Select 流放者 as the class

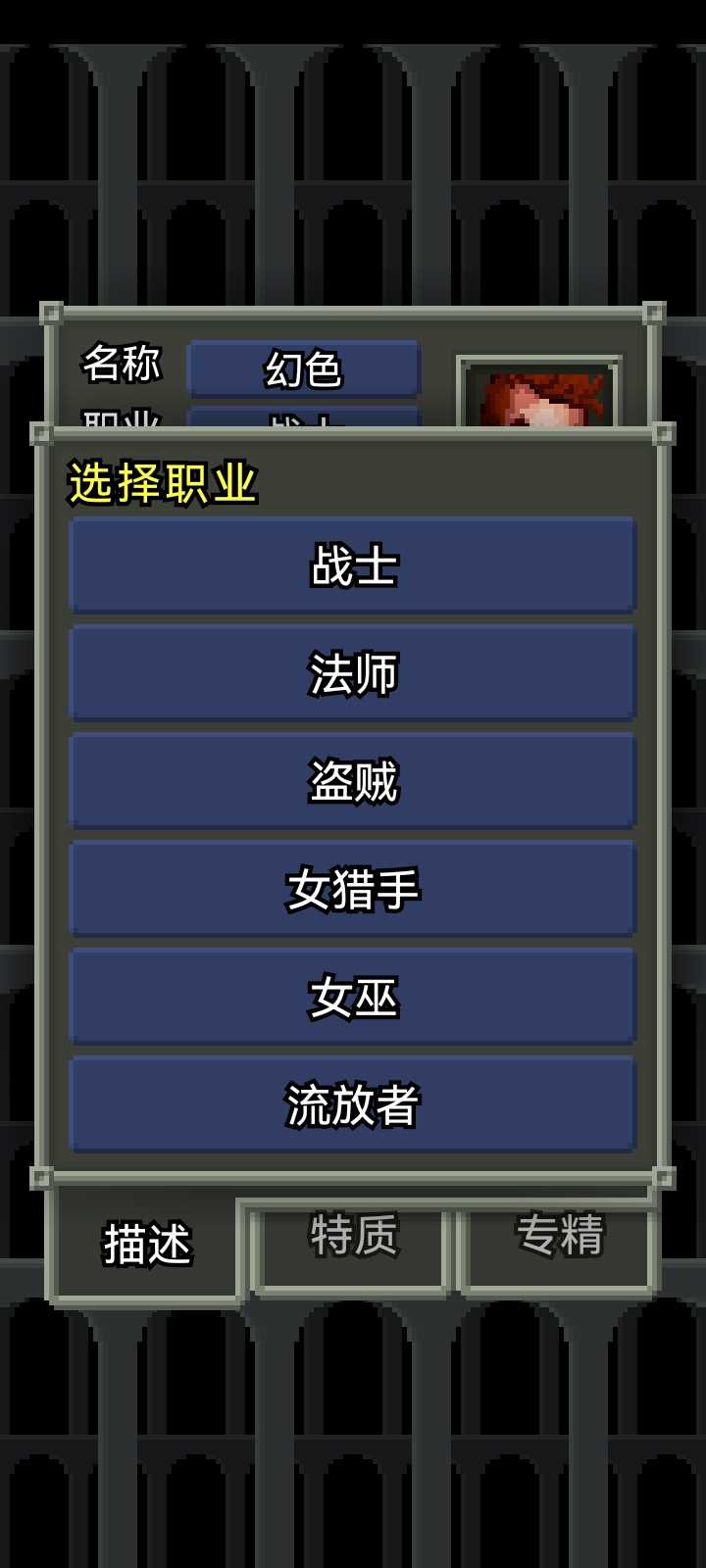[x=353, y=1104]
